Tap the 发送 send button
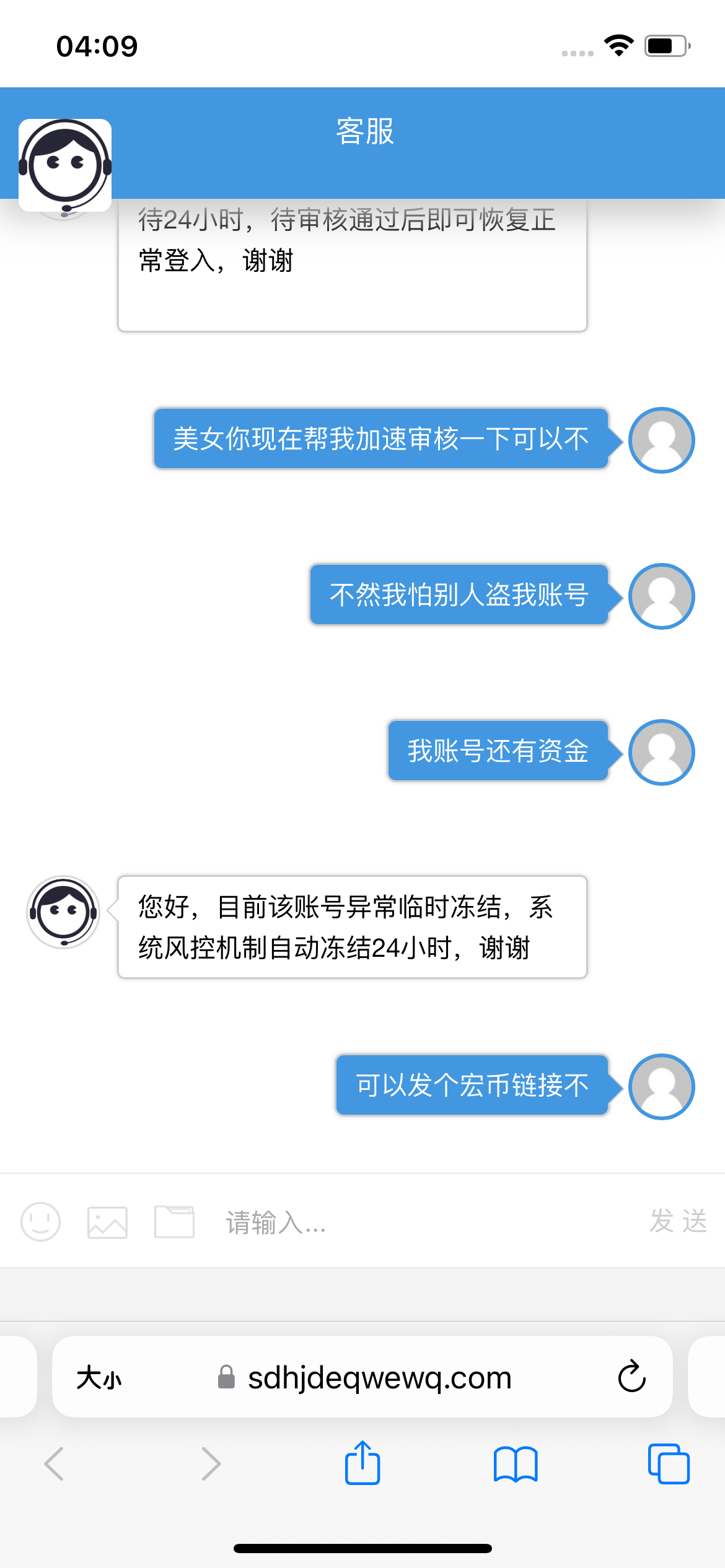Image resolution: width=725 pixels, height=1568 pixels. click(x=678, y=1221)
